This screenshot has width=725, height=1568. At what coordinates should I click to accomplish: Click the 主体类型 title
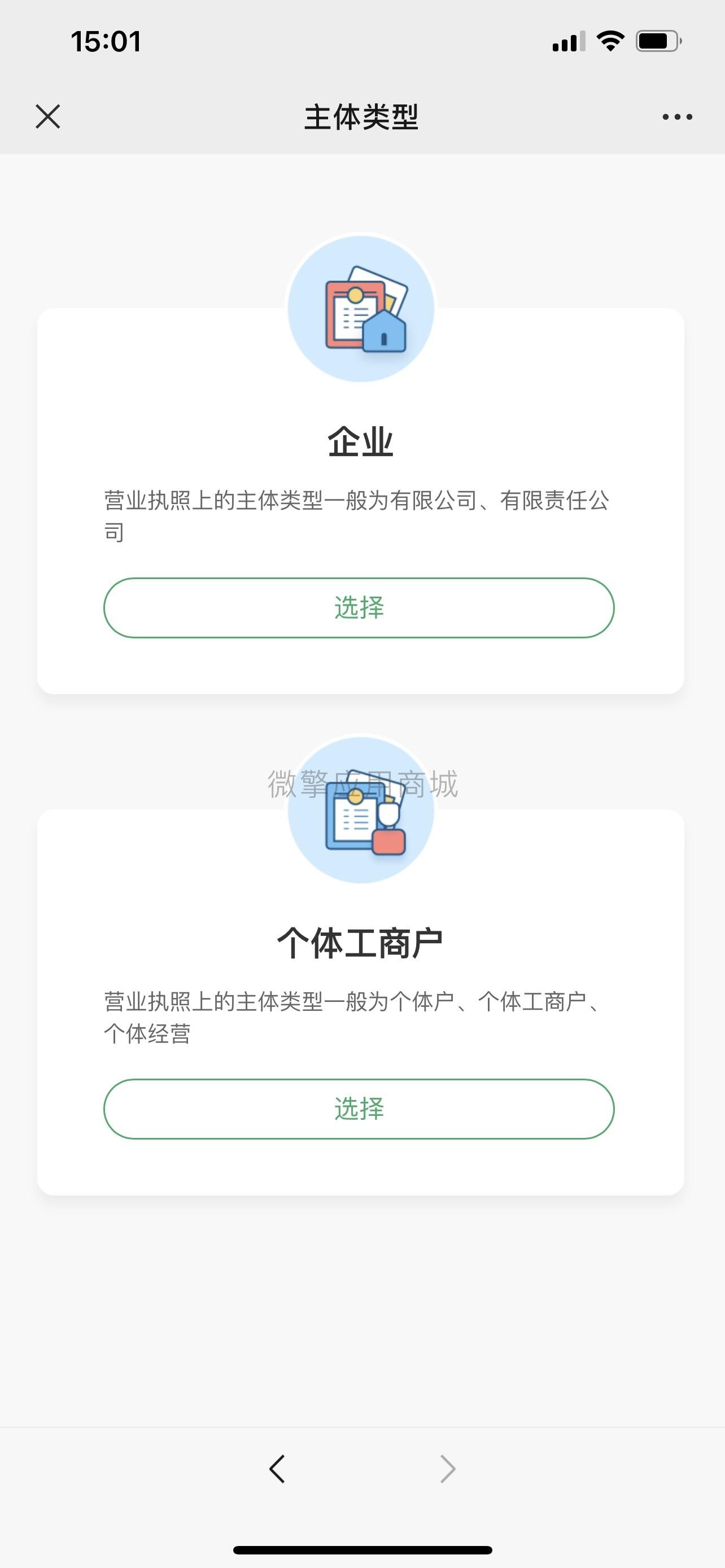pos(362,117)
